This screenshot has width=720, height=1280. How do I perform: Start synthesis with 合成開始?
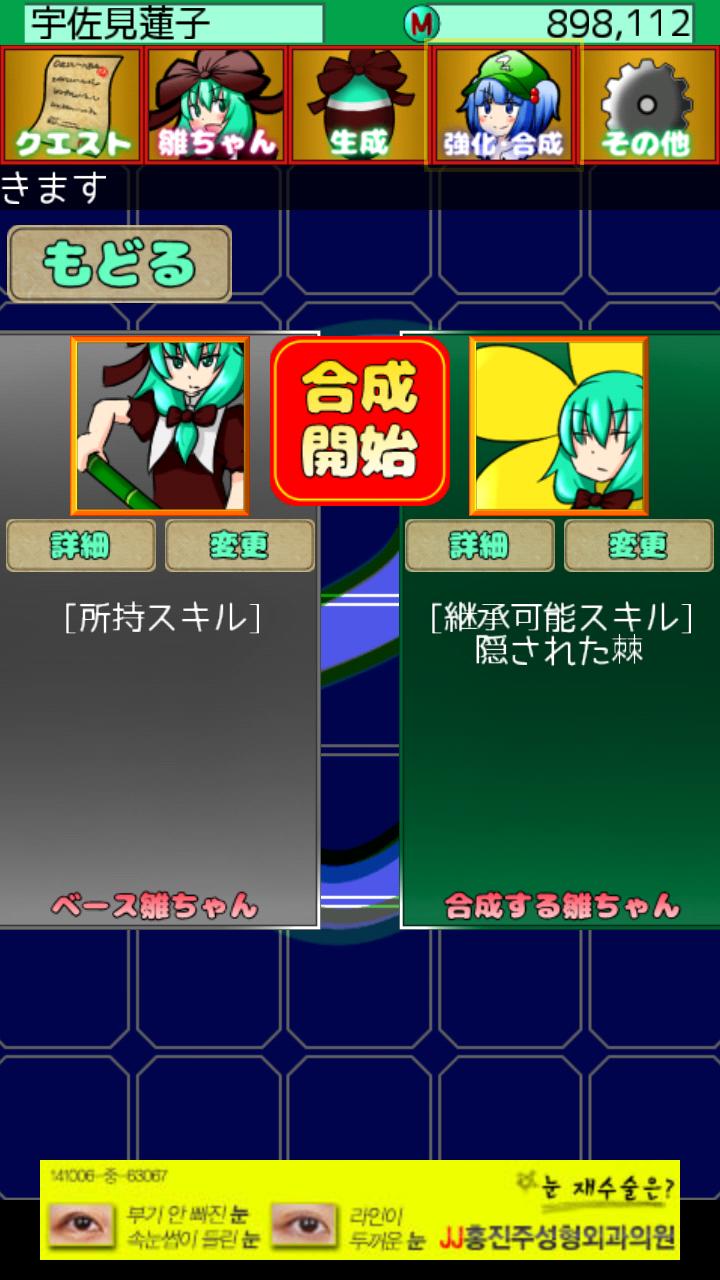pyautogui.click(x=359, y=420)
